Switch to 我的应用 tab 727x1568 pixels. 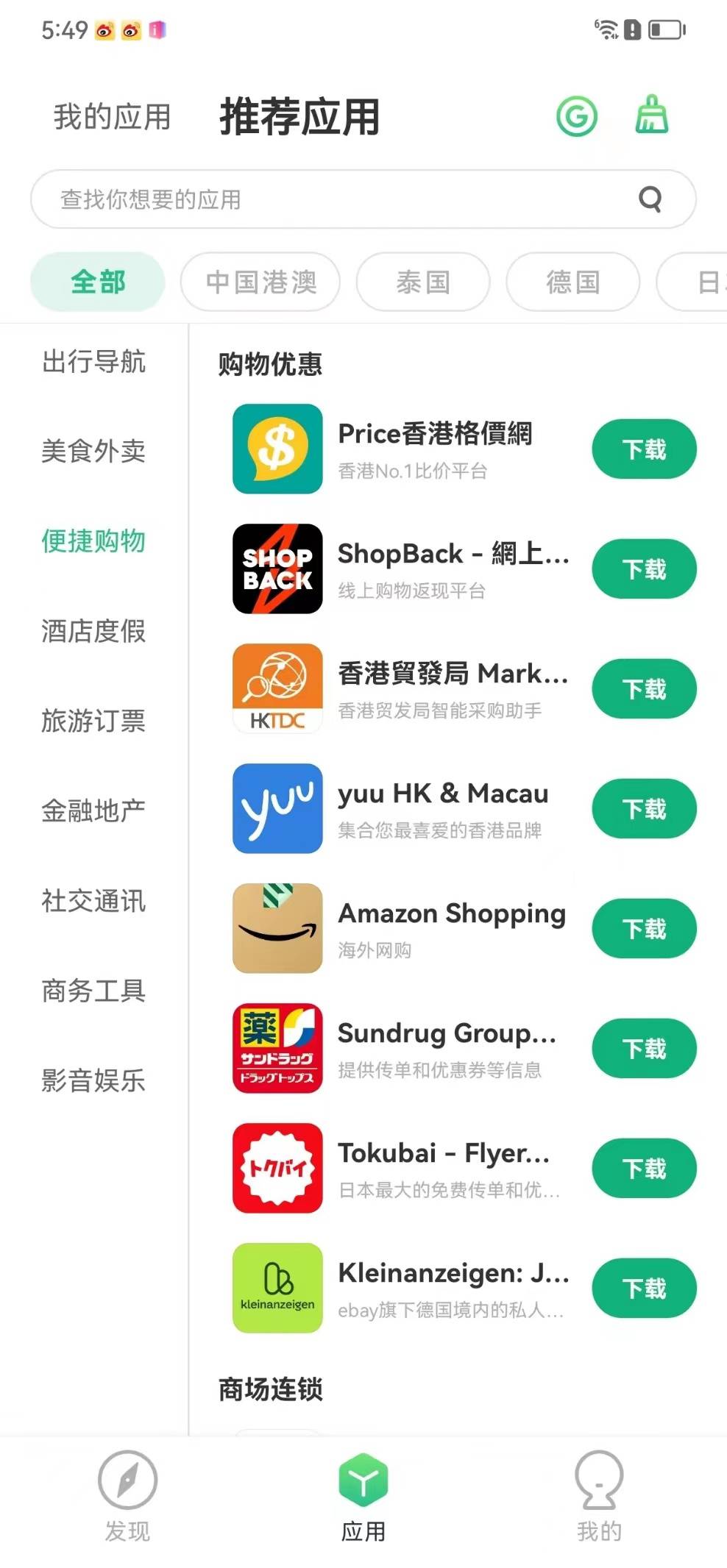[112, 117]
